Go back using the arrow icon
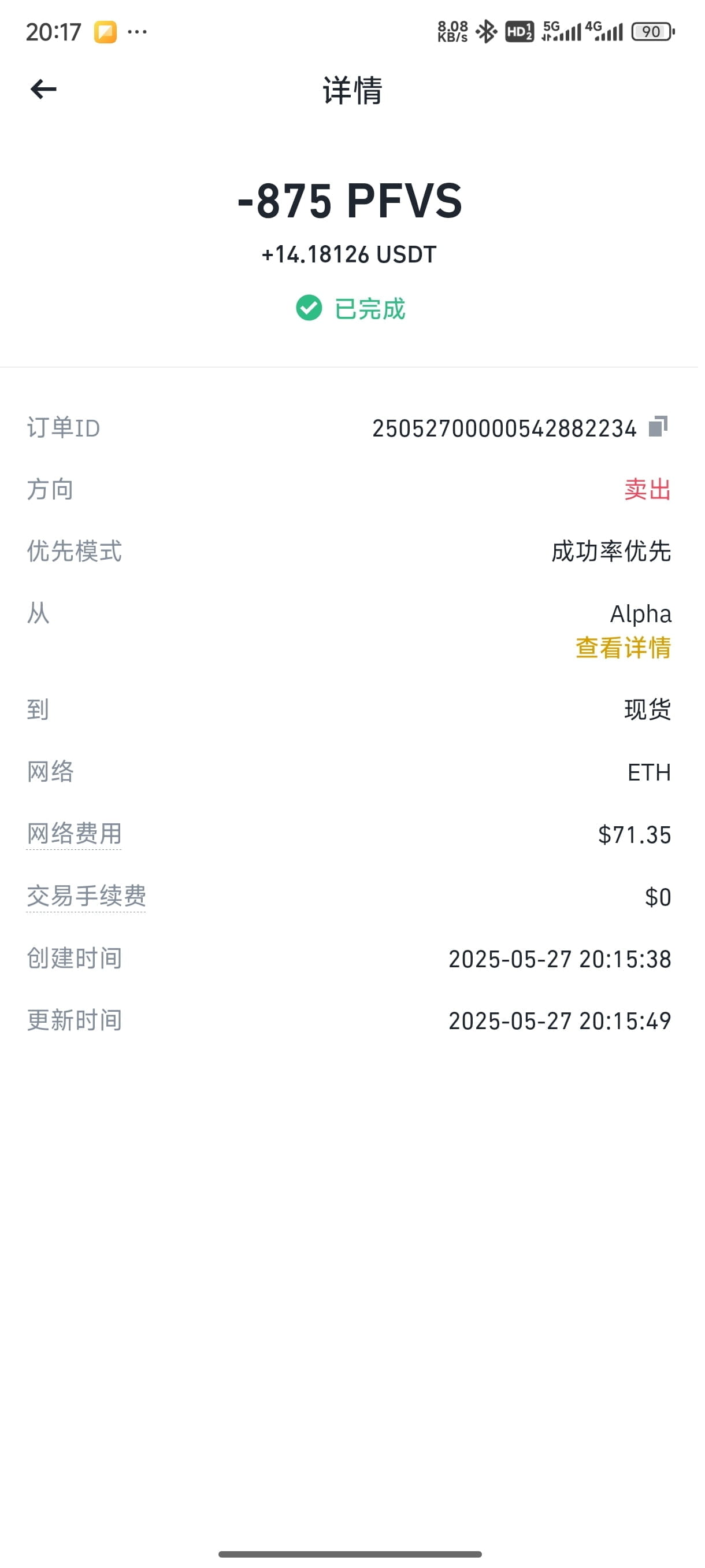The height and width of the screenshot is (1568, 705). 43,90
